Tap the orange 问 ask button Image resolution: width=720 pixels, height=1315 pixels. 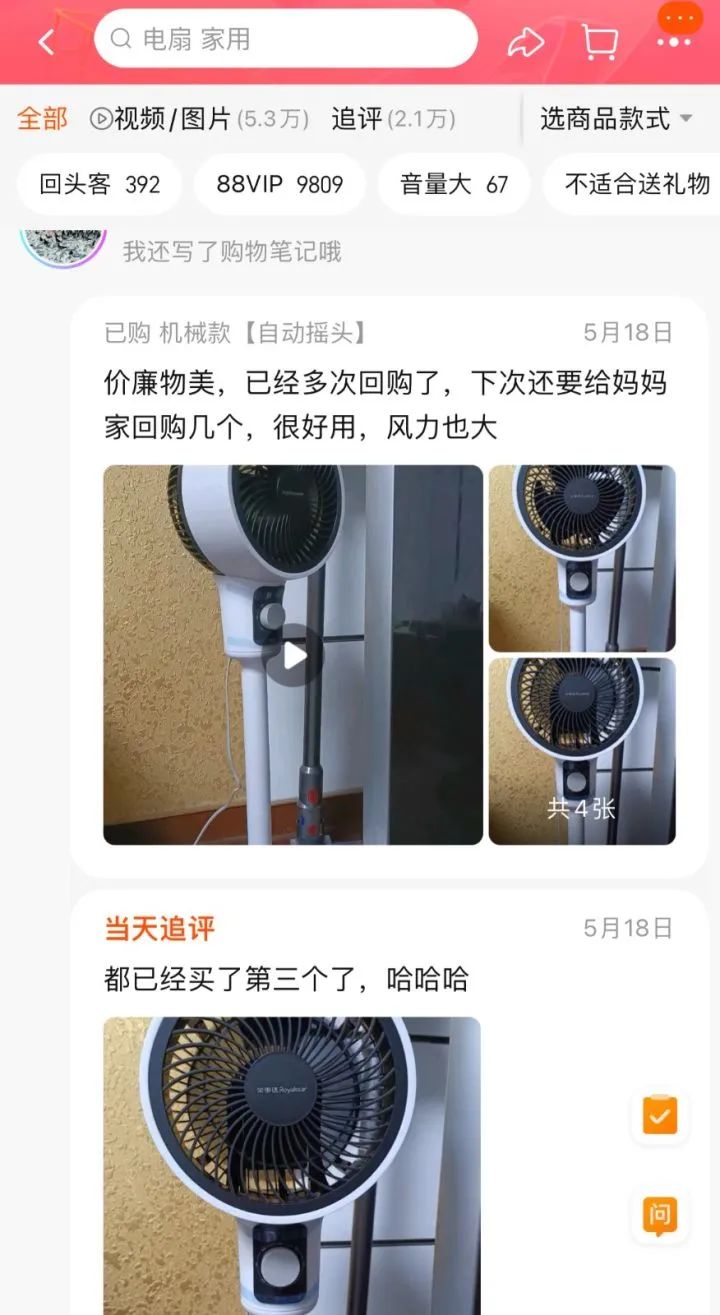[660, 1216]
